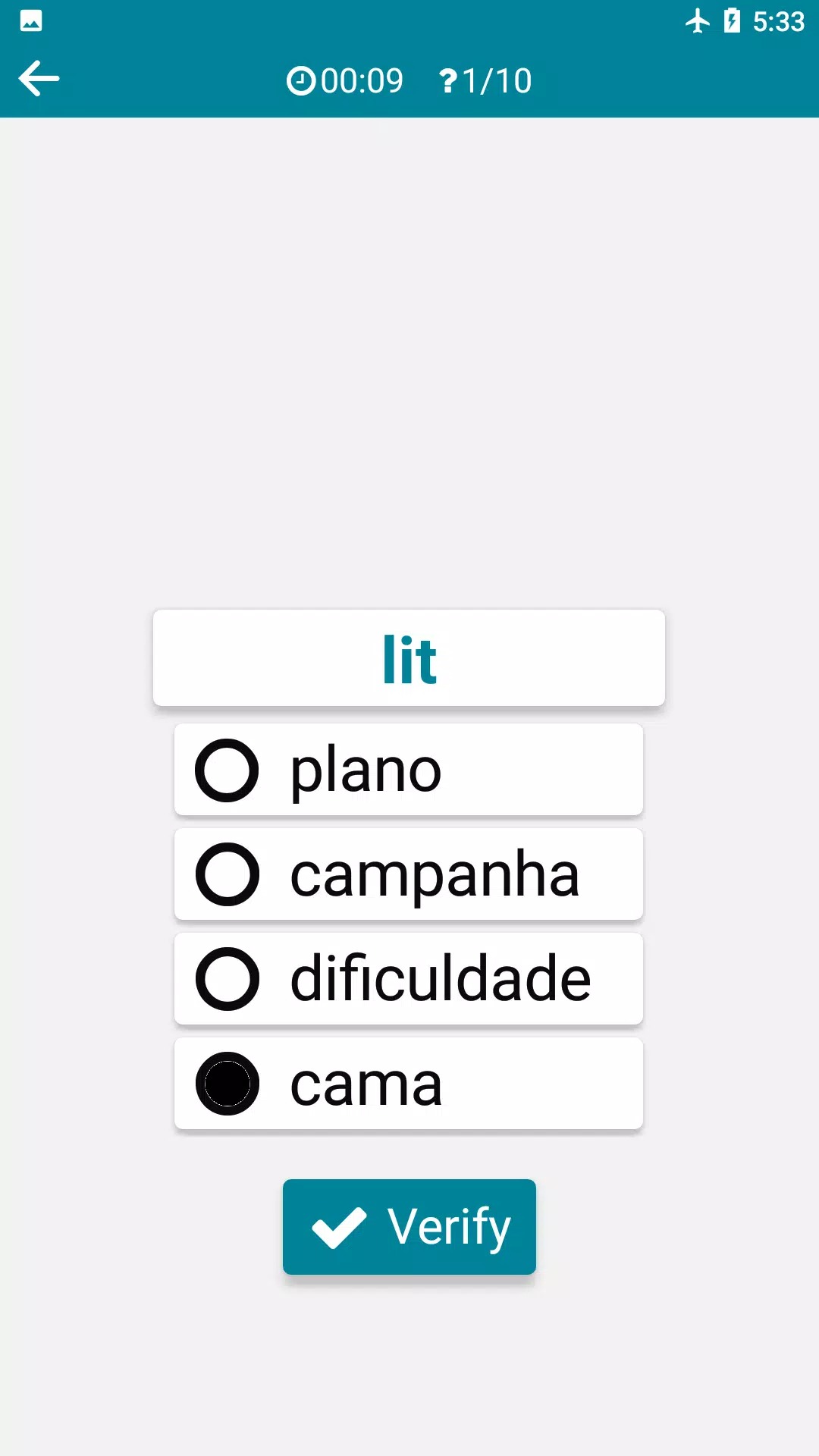Select the 'plano' answer option
Image resolution: width=819 pixels, height=1456 pixels.
click(x=408, y=770)
